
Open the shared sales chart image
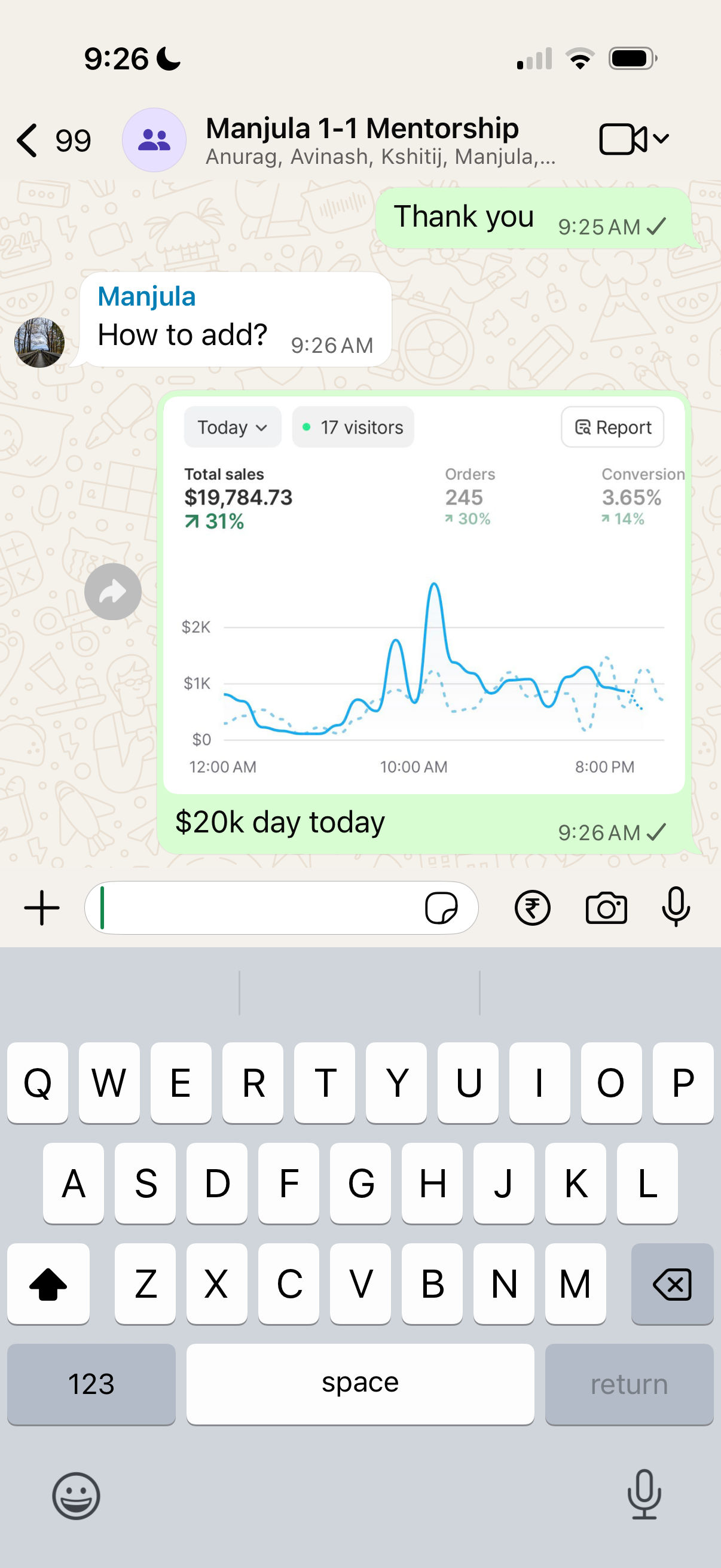(x=424, y=594)
